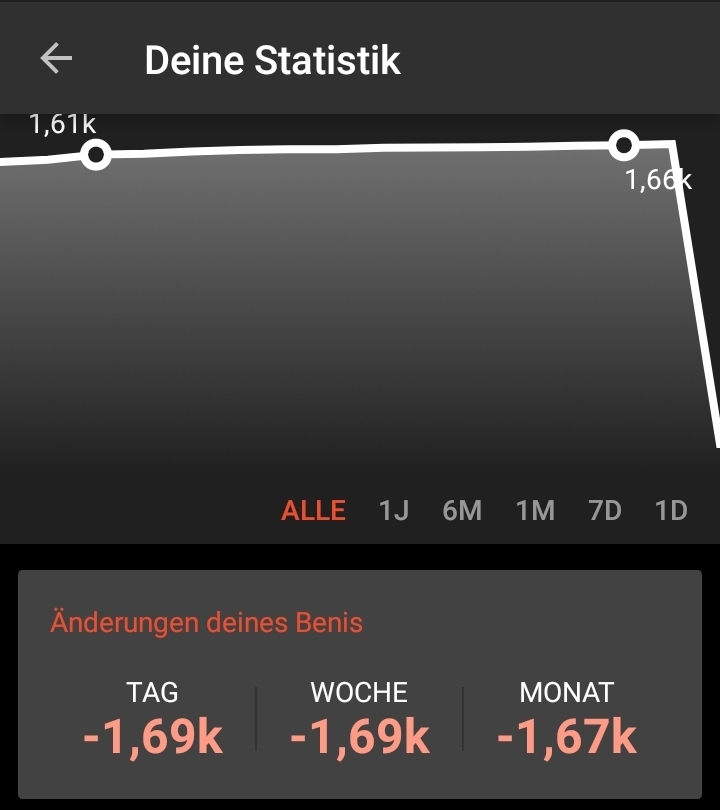The width and height of the screenshot is (720, 810).
Task: Select the 7D time range
Action: (605, 510)
